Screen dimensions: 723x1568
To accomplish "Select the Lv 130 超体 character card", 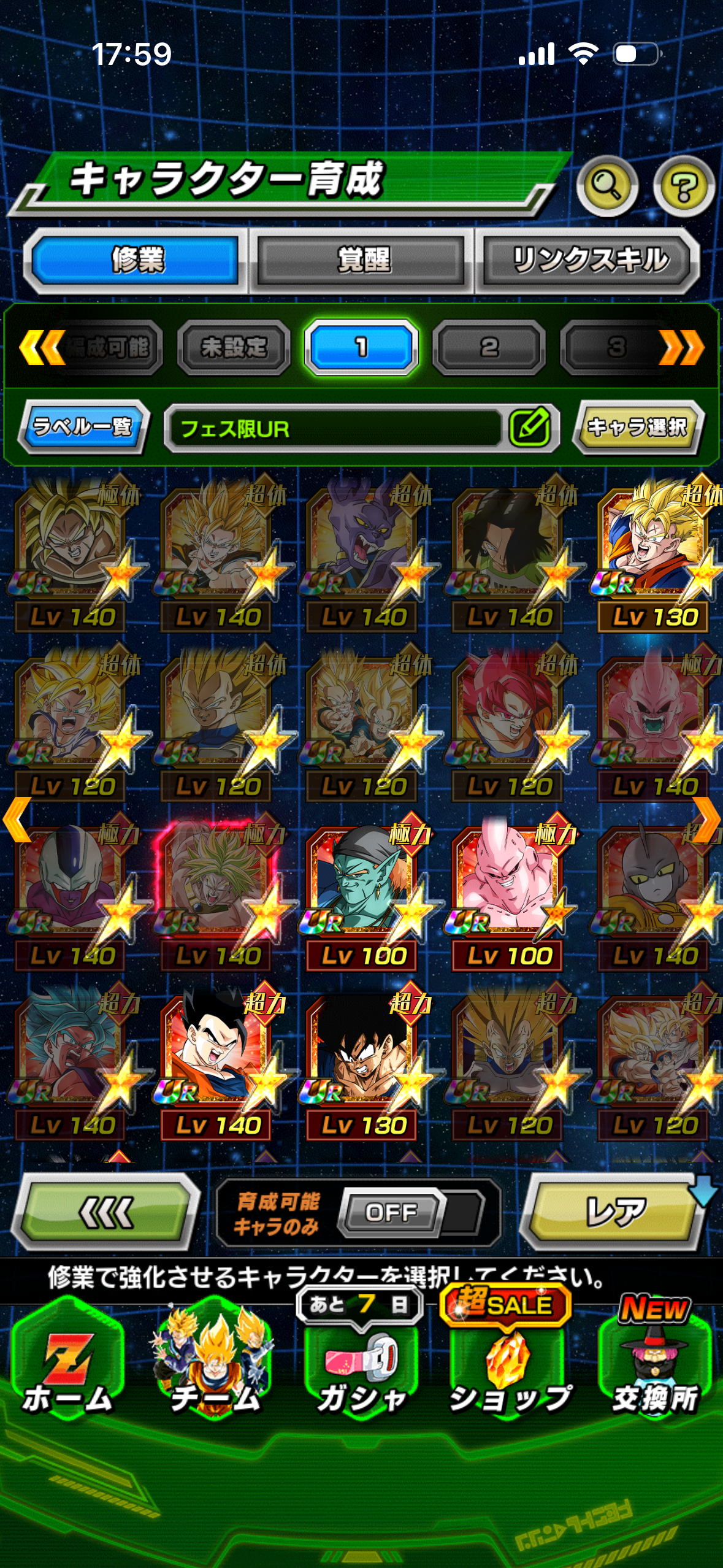I will tap(654, 555).
